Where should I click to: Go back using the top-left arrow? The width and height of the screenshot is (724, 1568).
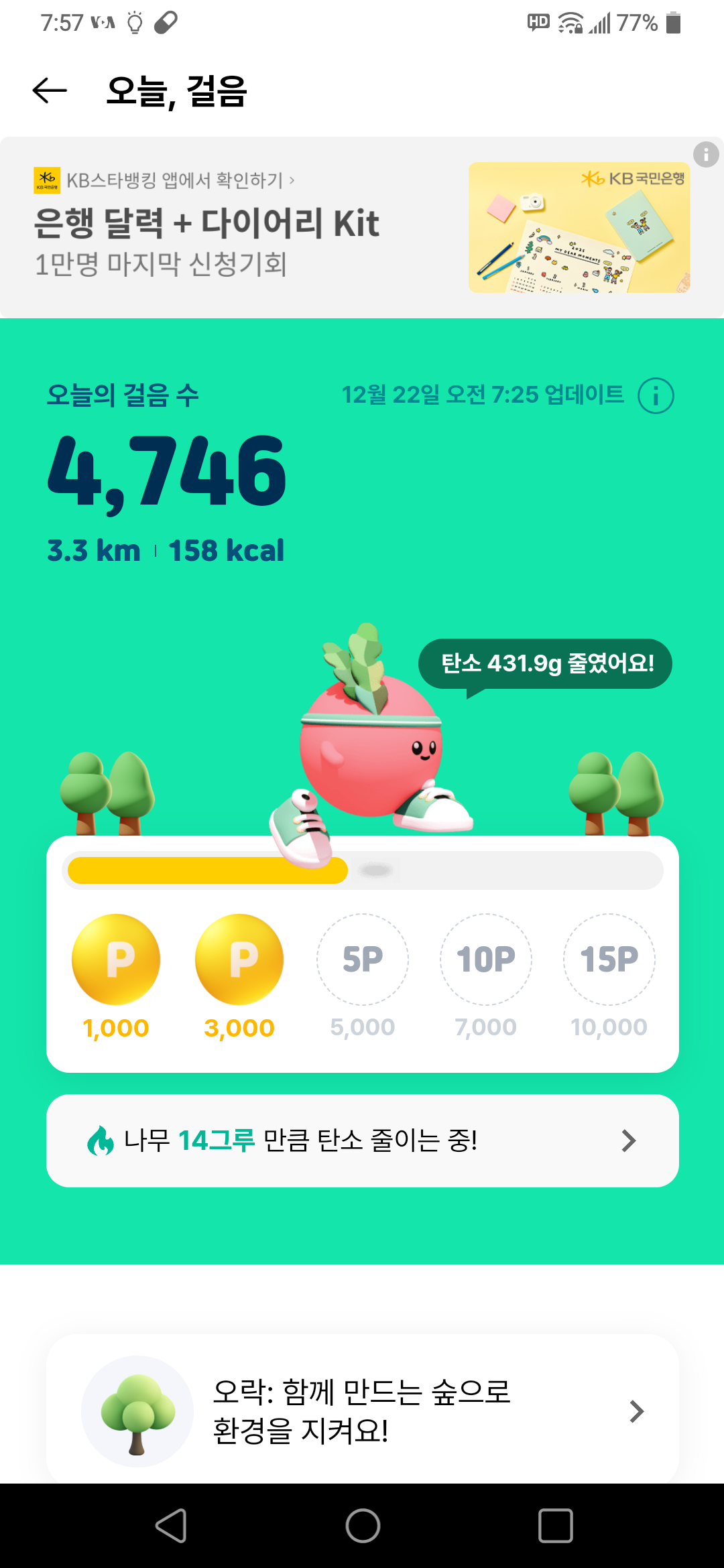pyautogui.click(x=50, y=90)
